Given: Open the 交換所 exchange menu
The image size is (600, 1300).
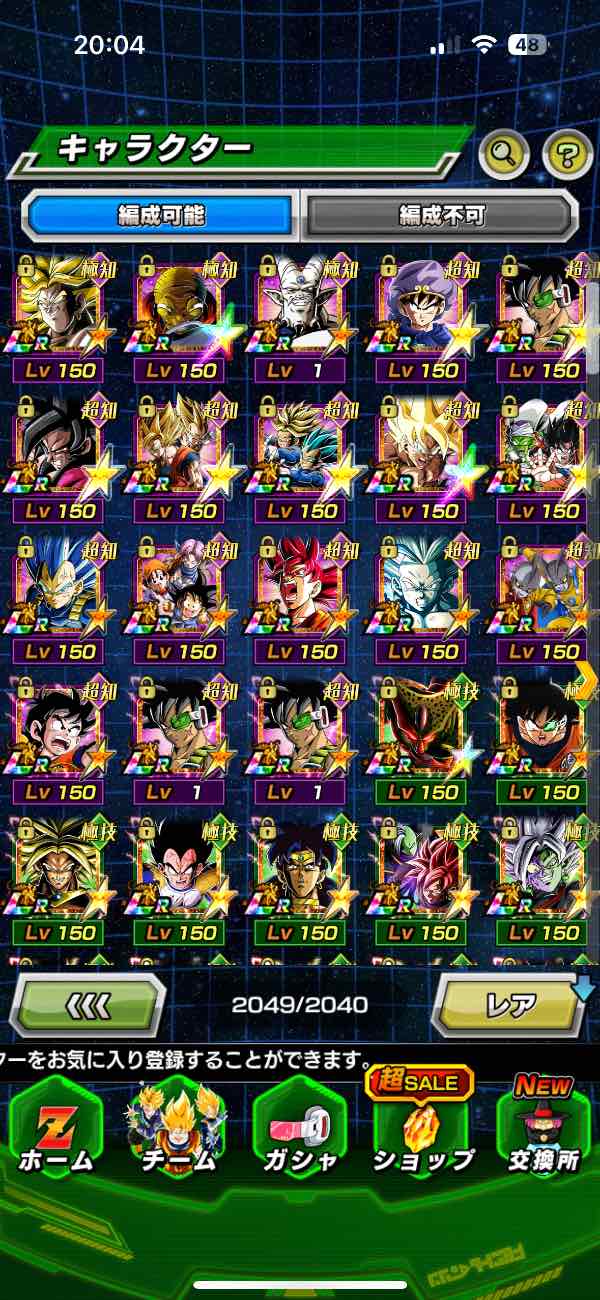Looking at the screenshot, I should [543, 1130].
